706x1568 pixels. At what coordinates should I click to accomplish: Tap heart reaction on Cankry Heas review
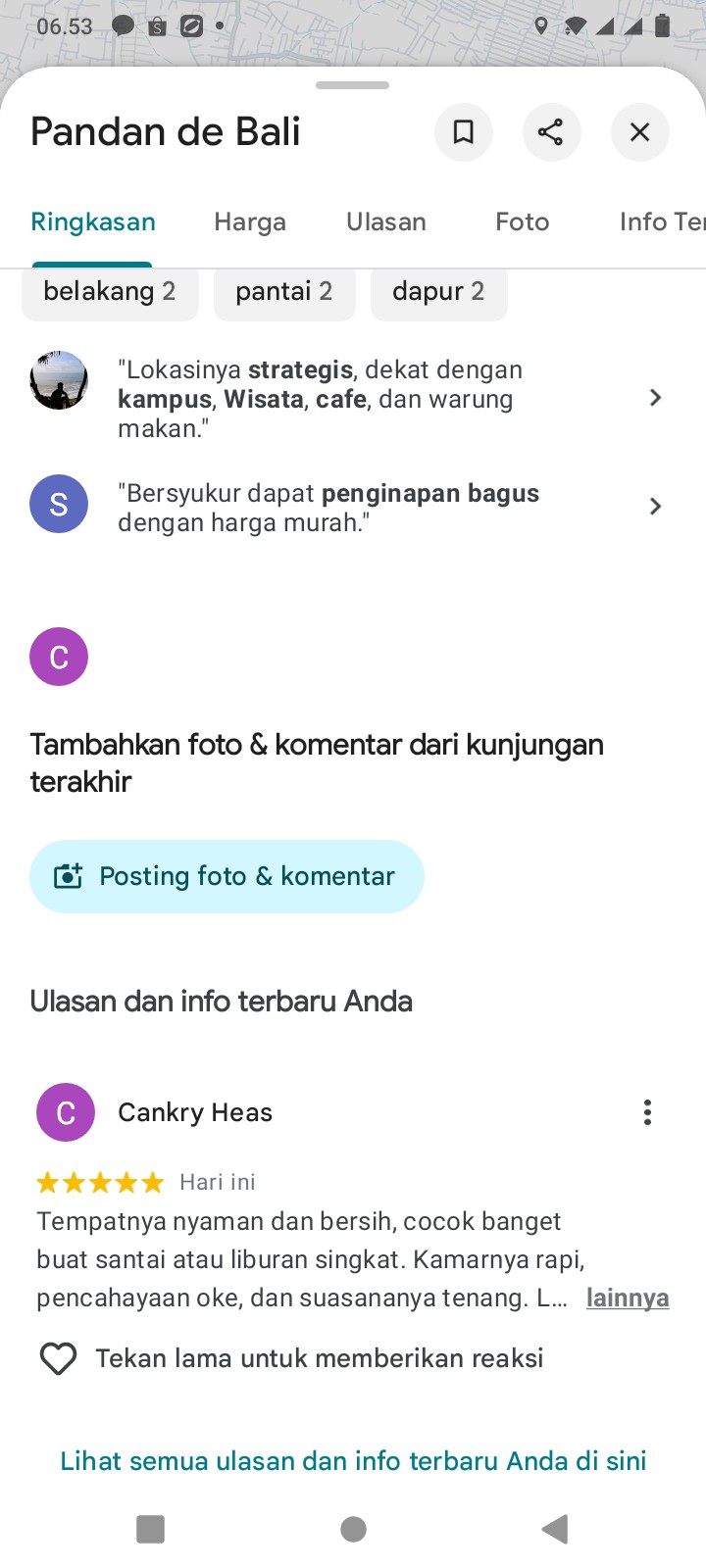coord(58,1358)
